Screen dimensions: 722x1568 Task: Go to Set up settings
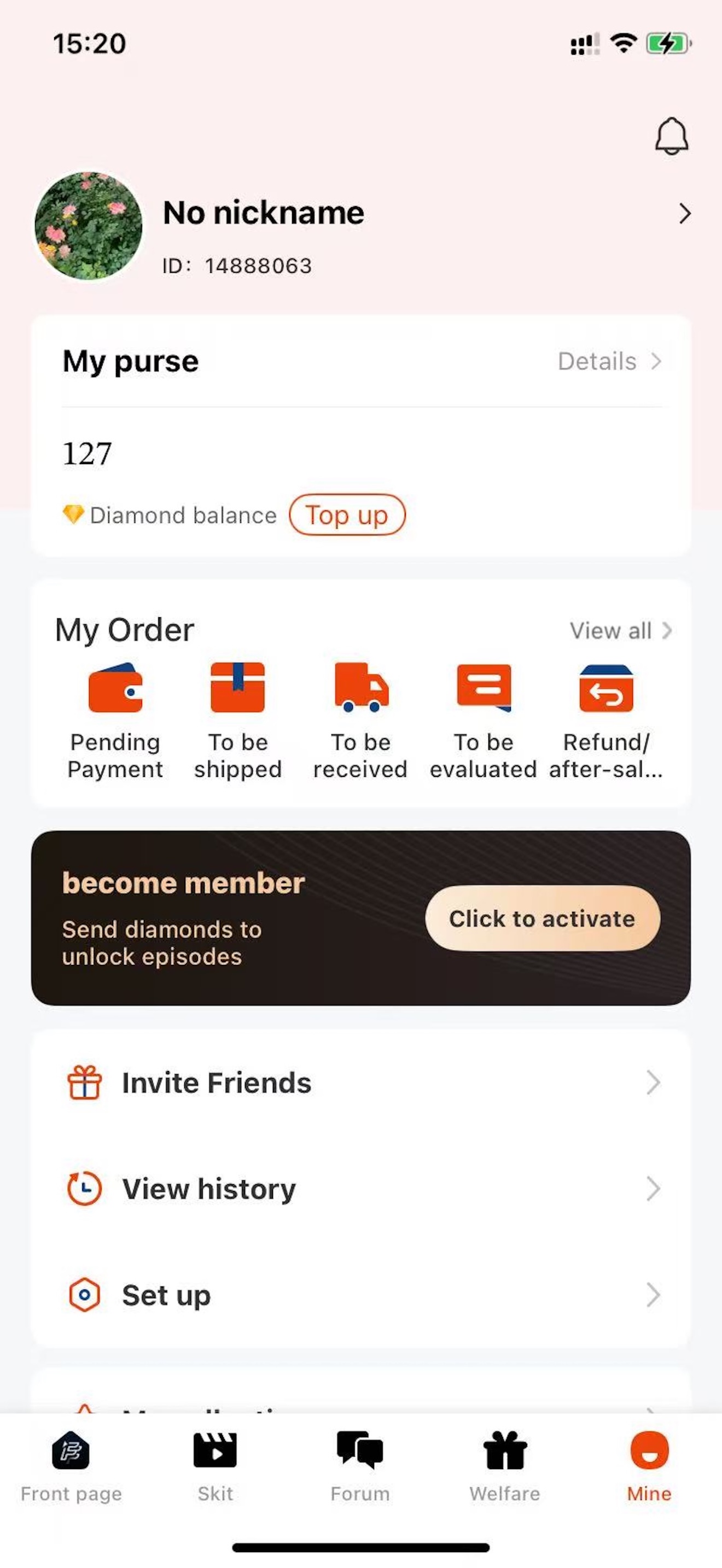click(x=360, y=1295)
